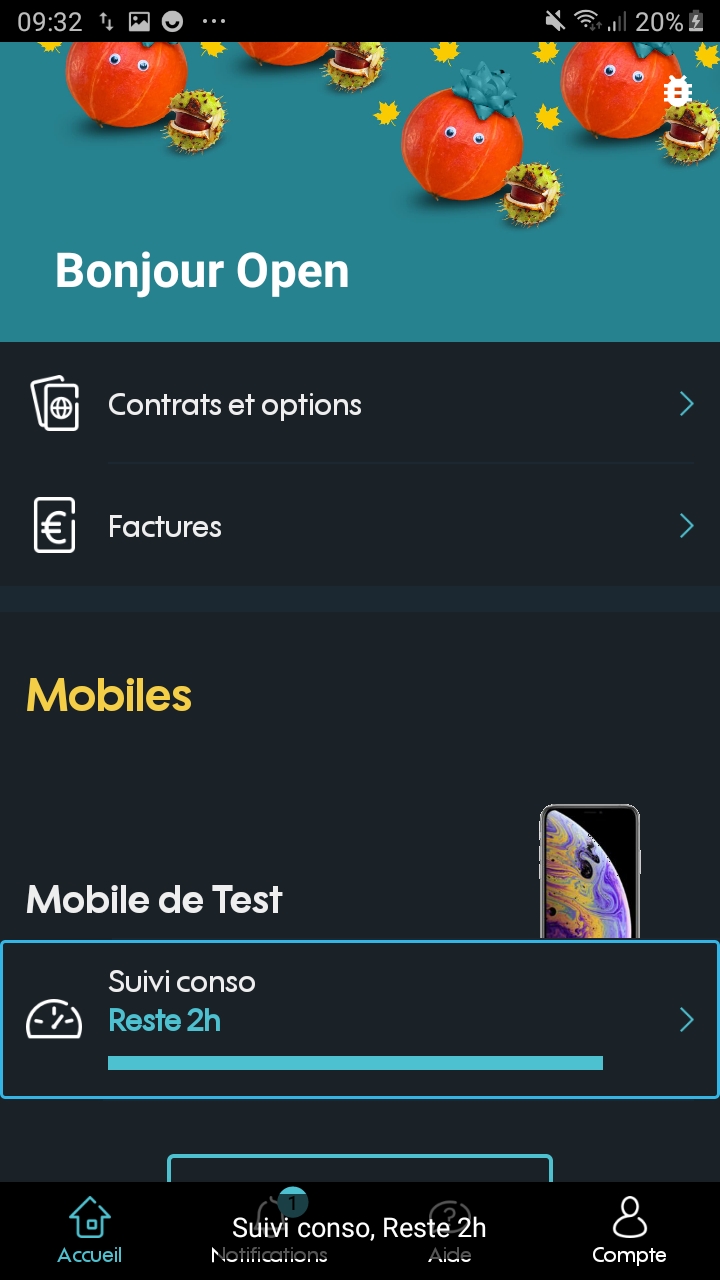The image size is (720, 1280).
Task: Tap the Suivi conso, Reste 2h banner
Action: click(x=360, y=1227)
